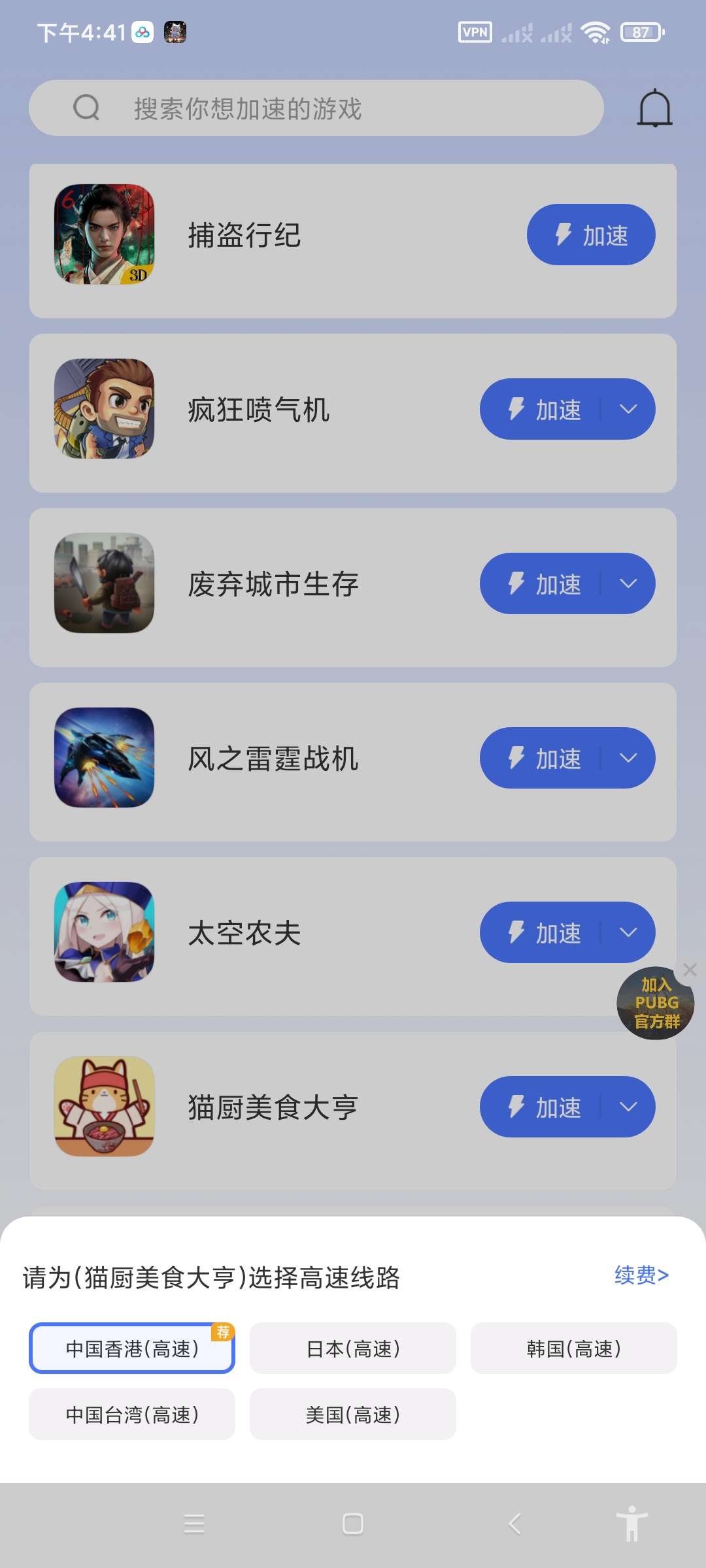Tap the 疯狂喷气机 game icon

(104, 410)
